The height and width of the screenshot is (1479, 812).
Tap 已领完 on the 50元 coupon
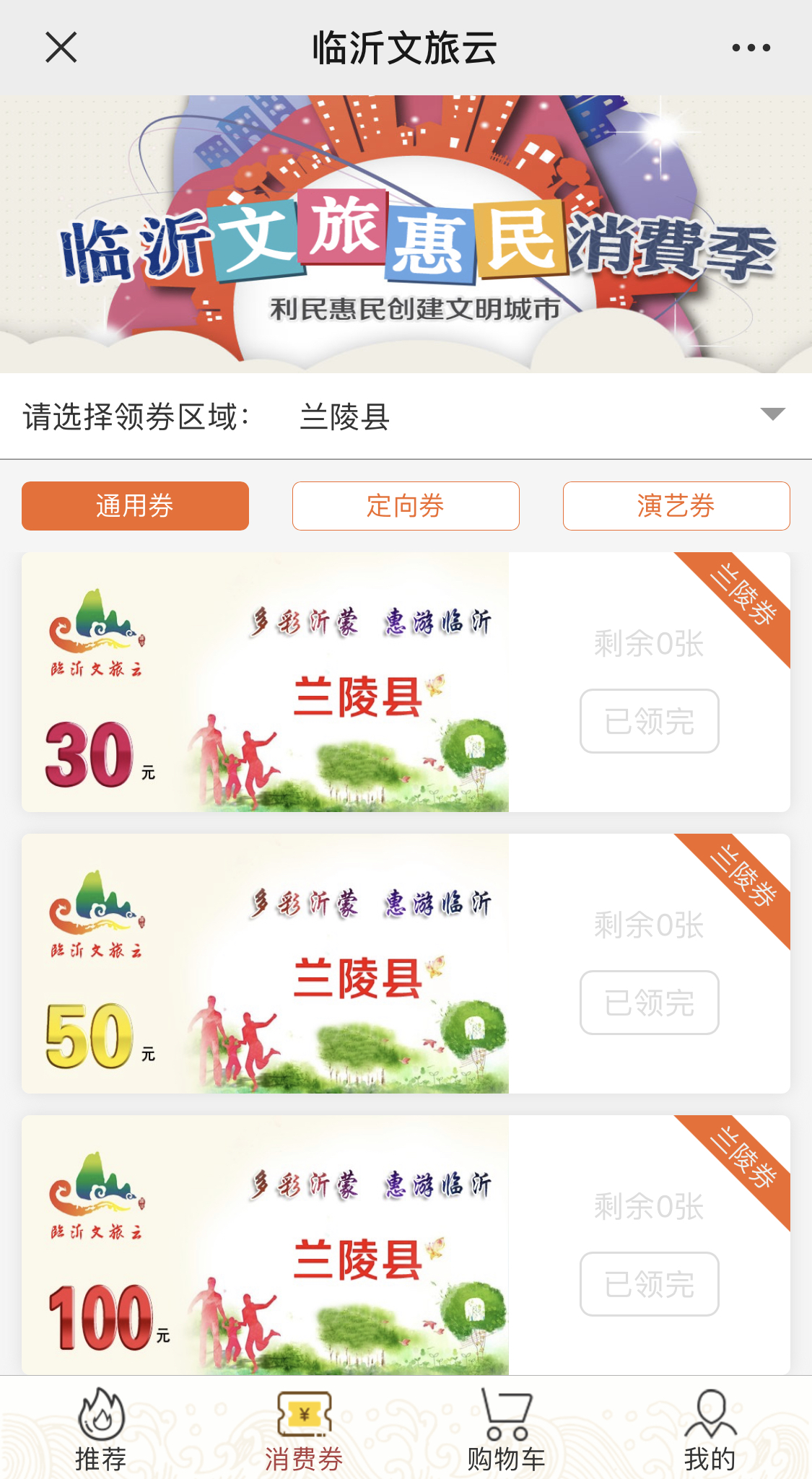pos(650,1003)
